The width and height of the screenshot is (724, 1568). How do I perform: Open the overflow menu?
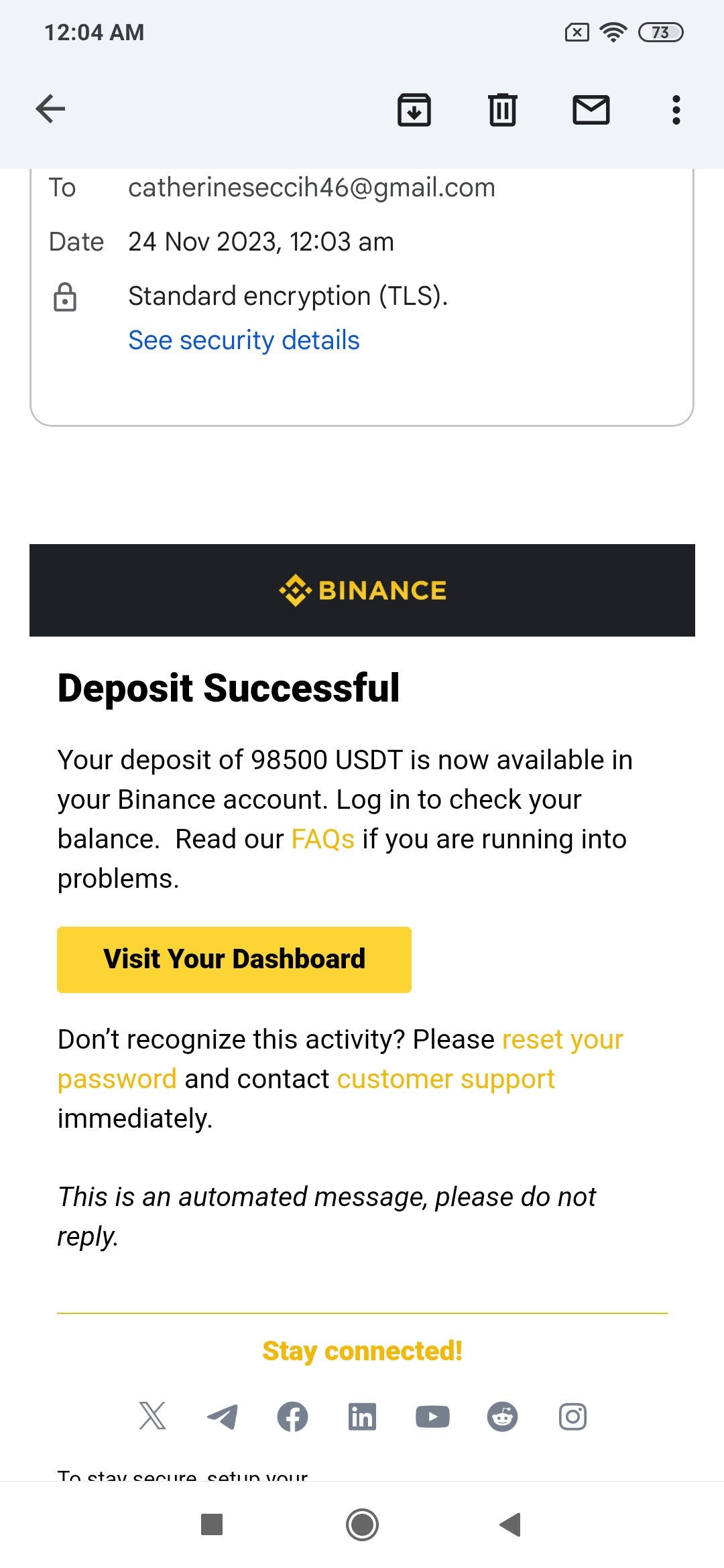tap(676, 110)
